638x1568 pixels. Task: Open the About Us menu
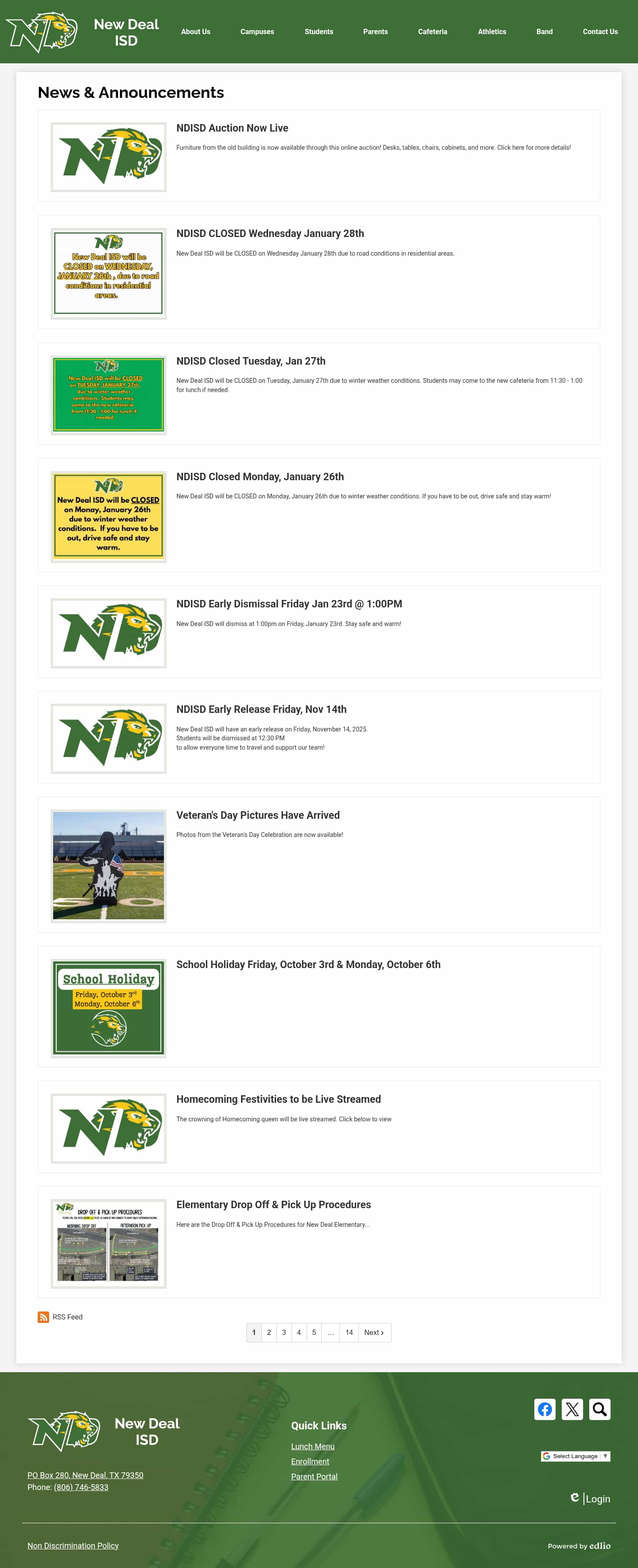point(195,31)
